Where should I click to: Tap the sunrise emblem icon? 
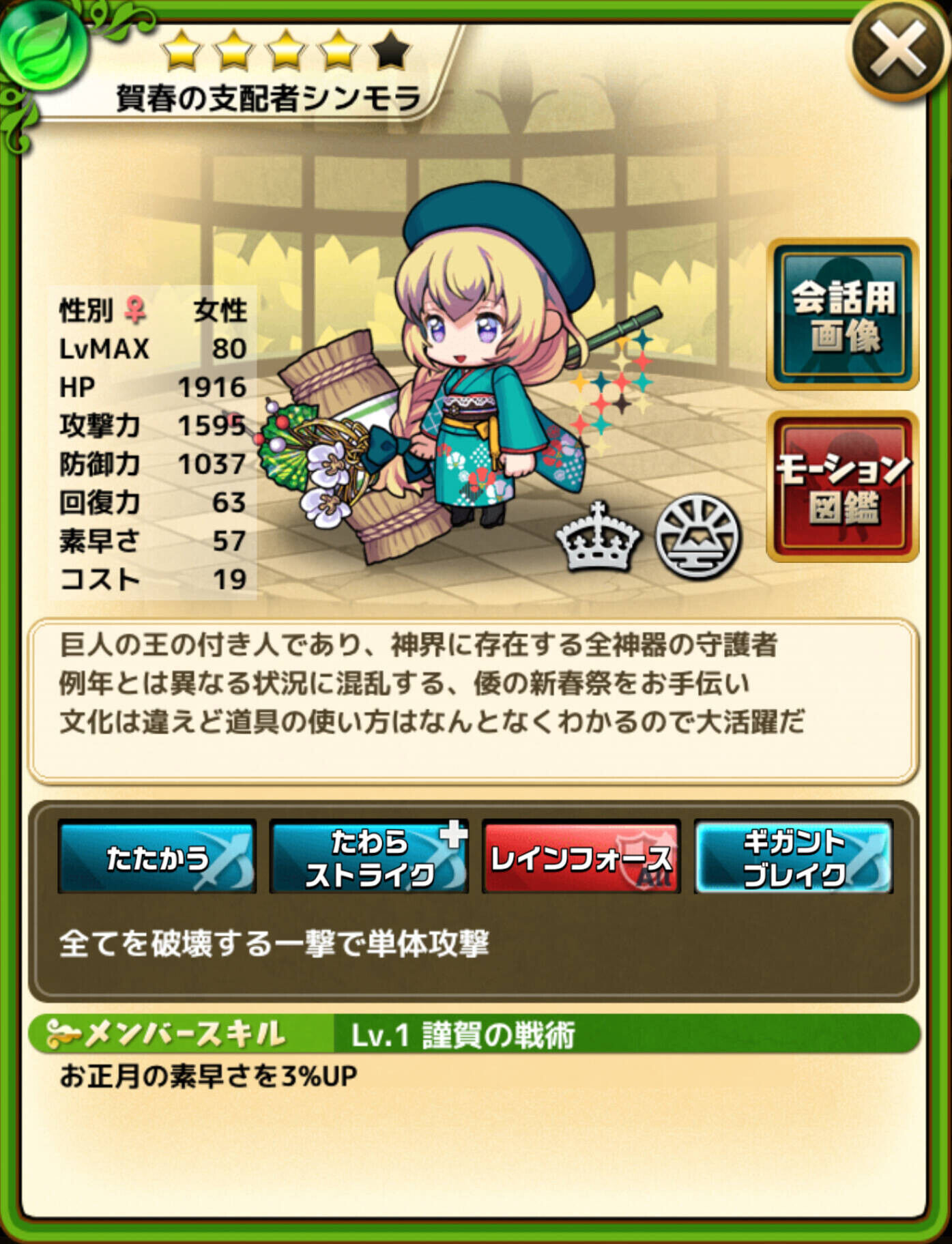click(x=697, y=537)
